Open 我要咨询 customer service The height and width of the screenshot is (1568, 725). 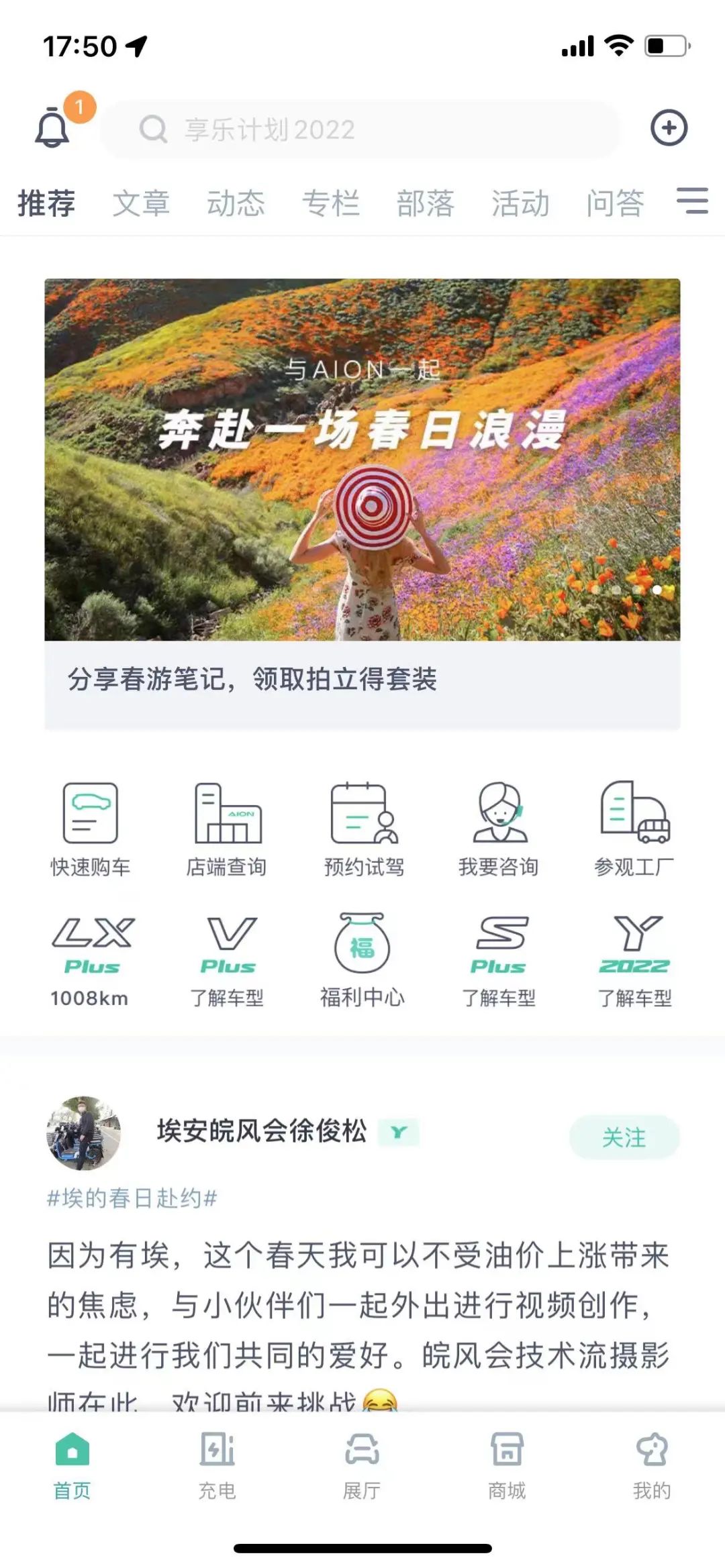pyautogui.click(x=499, y=830)
